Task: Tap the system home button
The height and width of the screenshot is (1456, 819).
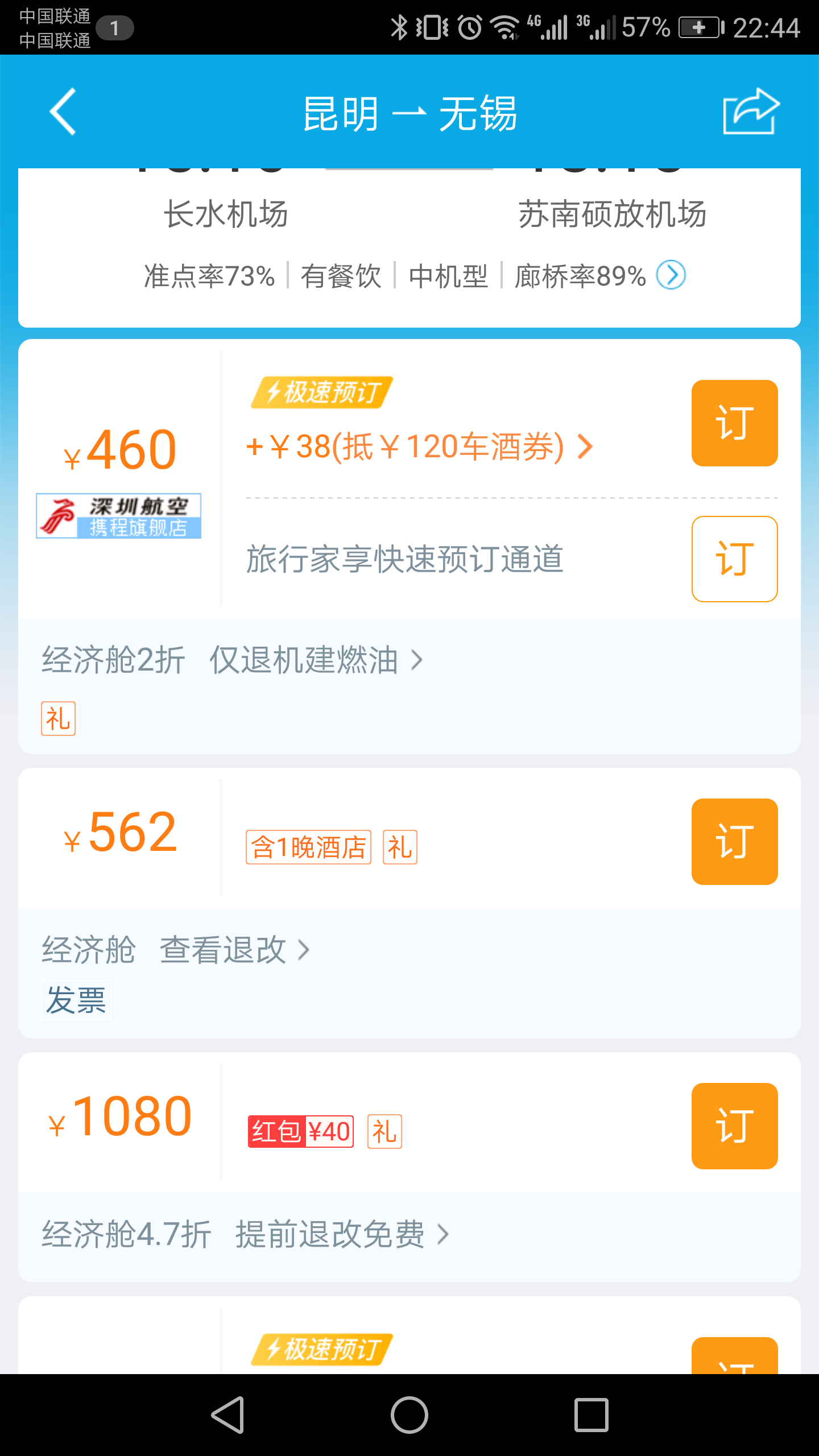Action: click(x=409, y=1415)
